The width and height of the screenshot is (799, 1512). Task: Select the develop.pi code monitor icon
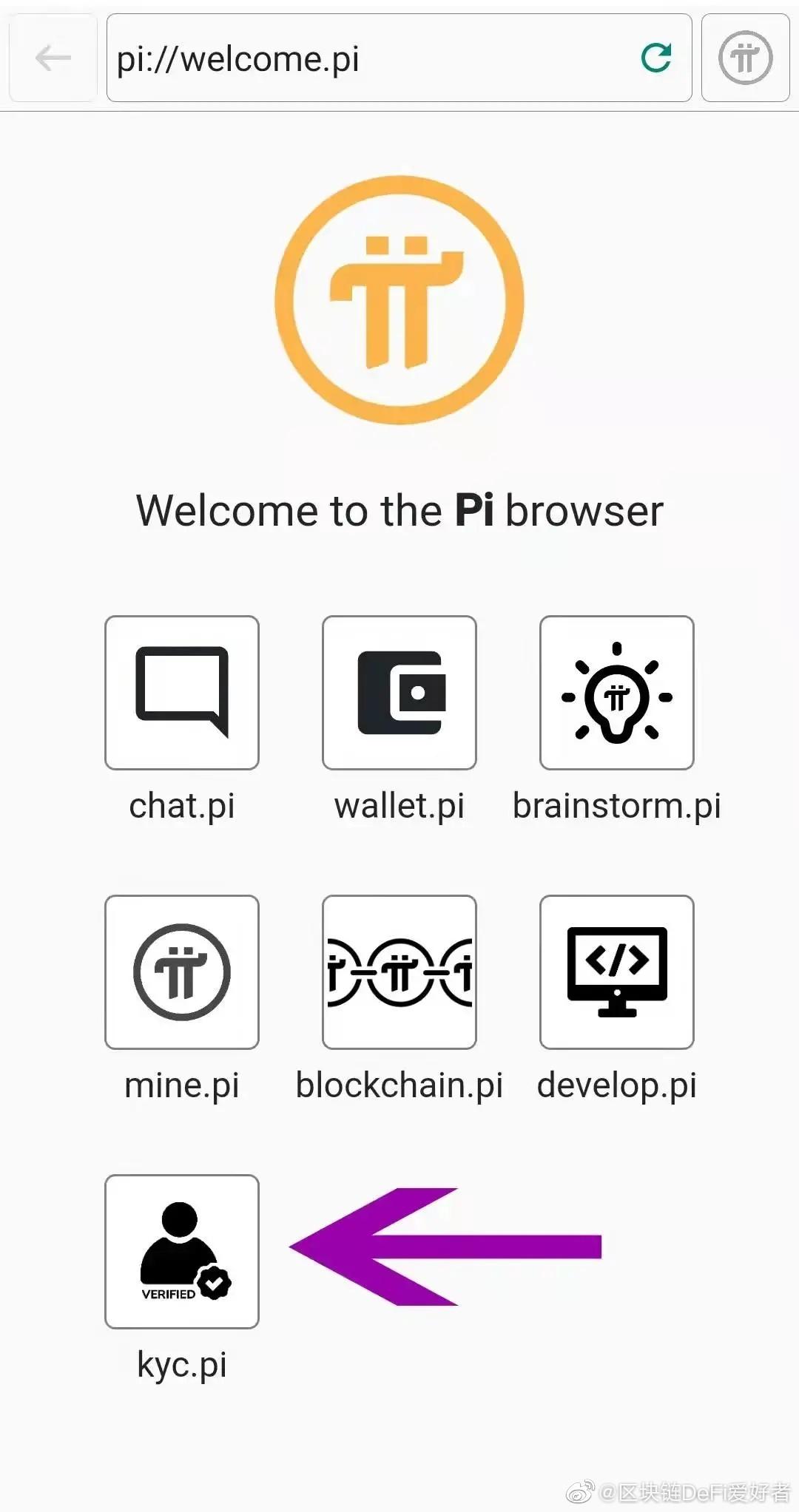617,972
